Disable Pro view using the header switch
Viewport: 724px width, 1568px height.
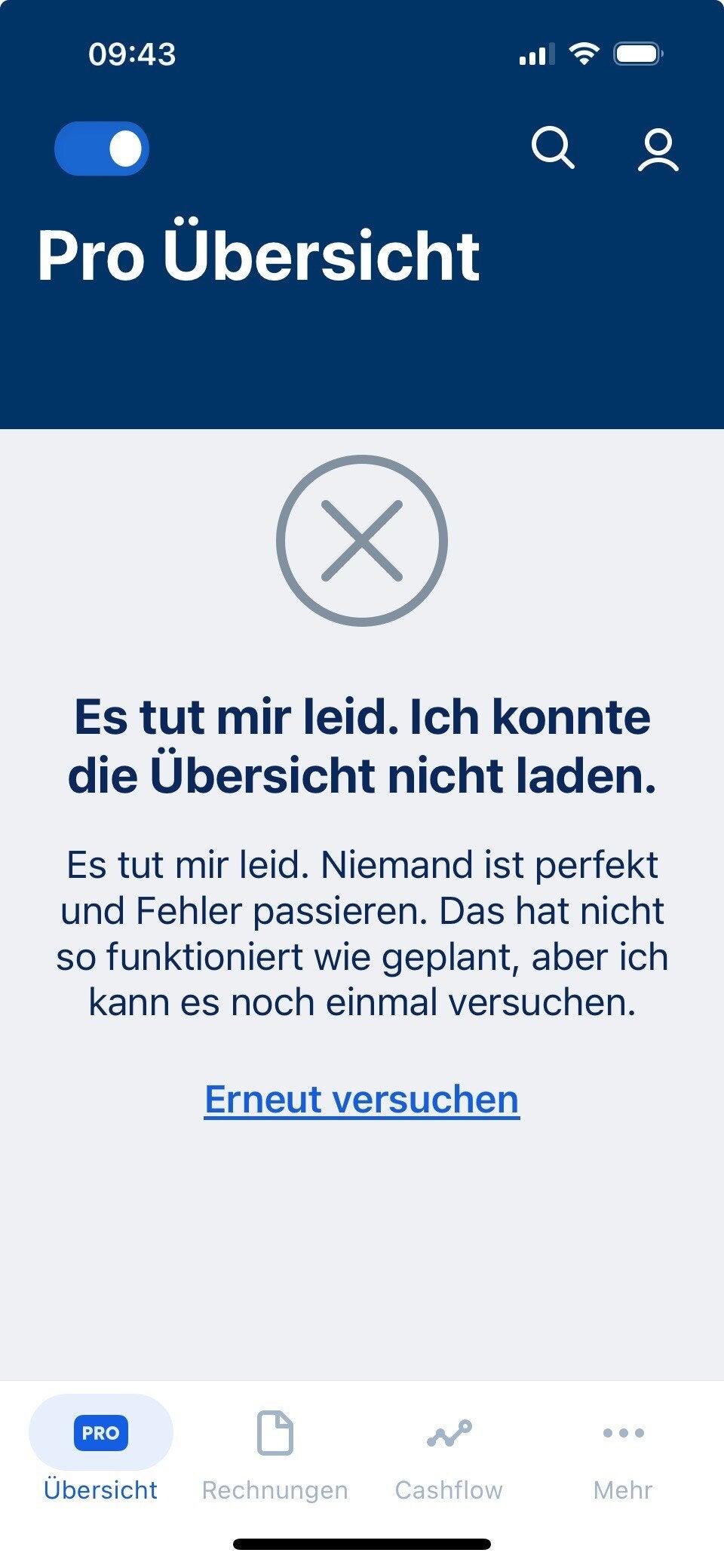point(102,149)
